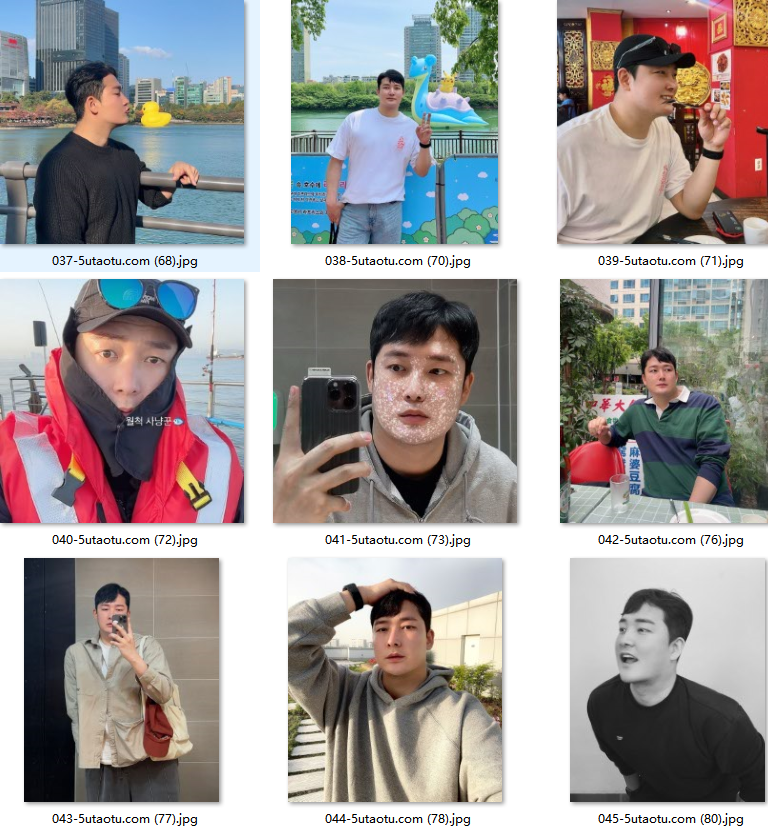Select the file 037-5utaotu.com (68).jpg
Viewport: 768px width, 830px height.
tap(122, 122)
